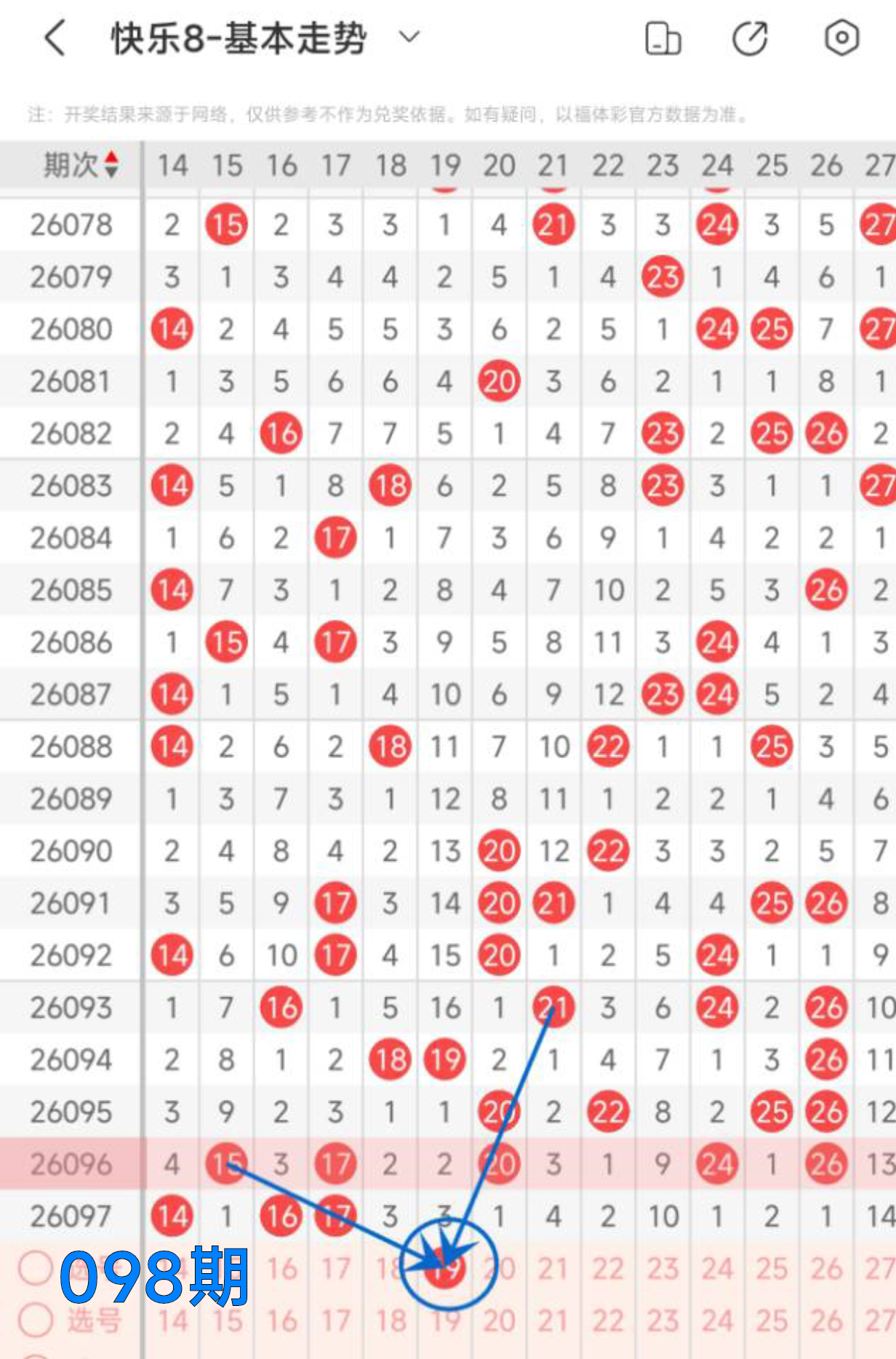896x1359 pixels.
Task: Choose number 16 in the 选号 labelled row
Action: pyautogui.click(x=281, y=1321)
